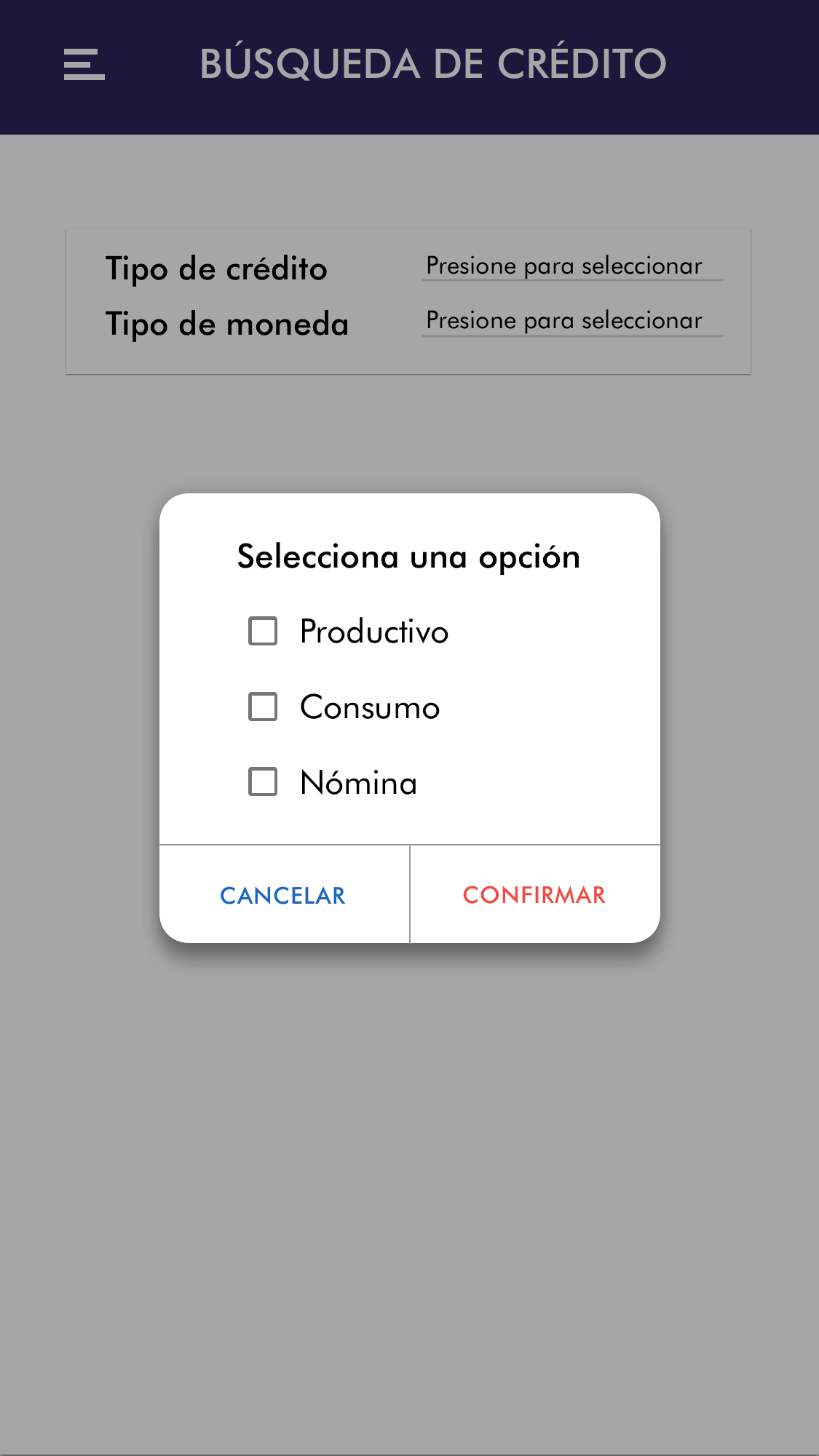The width and height of the screenshot is (819, 1456).
Task: Check the Productivo option
Action: pos(263,632)
